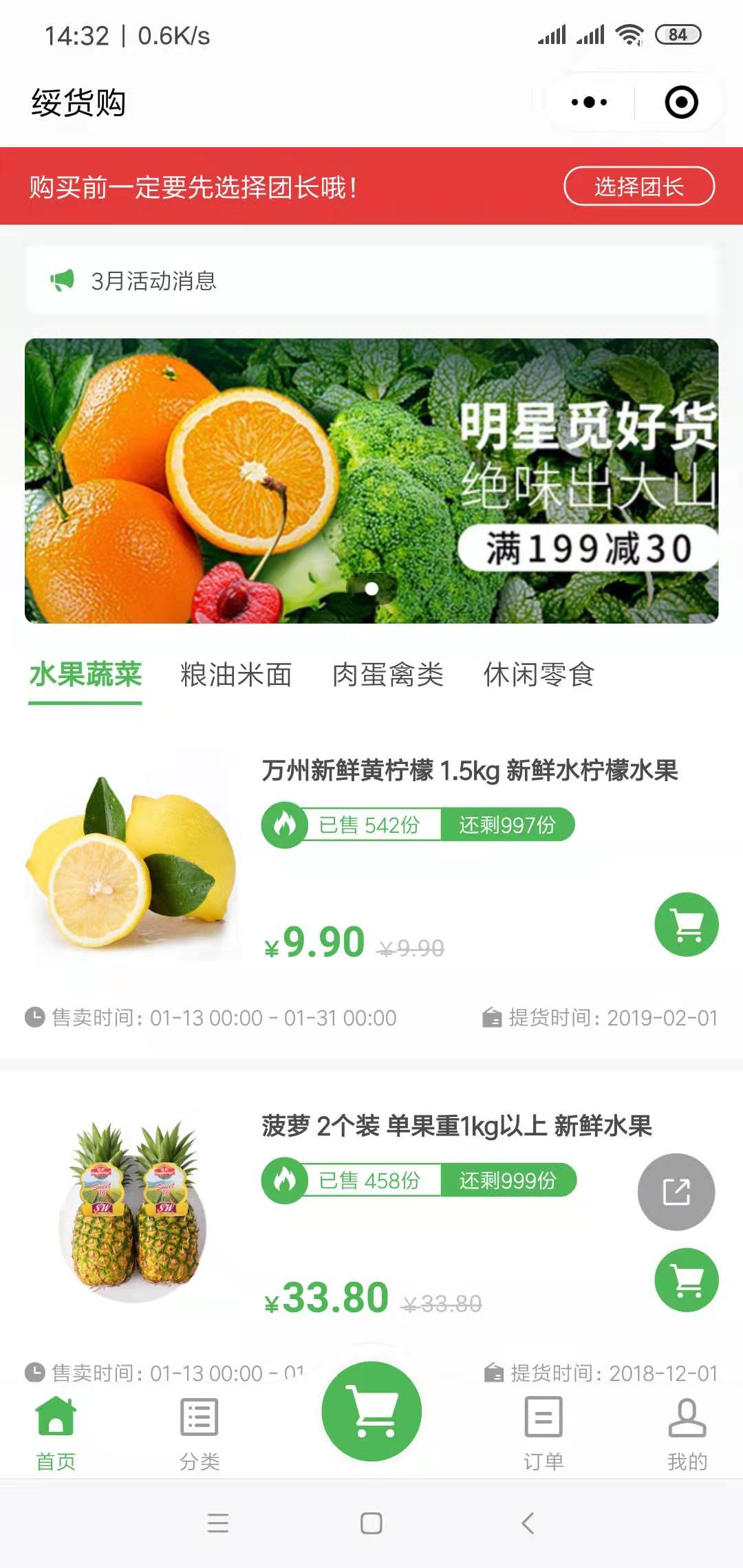Switch to the 肉蛋禽类 tab
Viewport: 743px width, 1568px height.
[387, 676]
